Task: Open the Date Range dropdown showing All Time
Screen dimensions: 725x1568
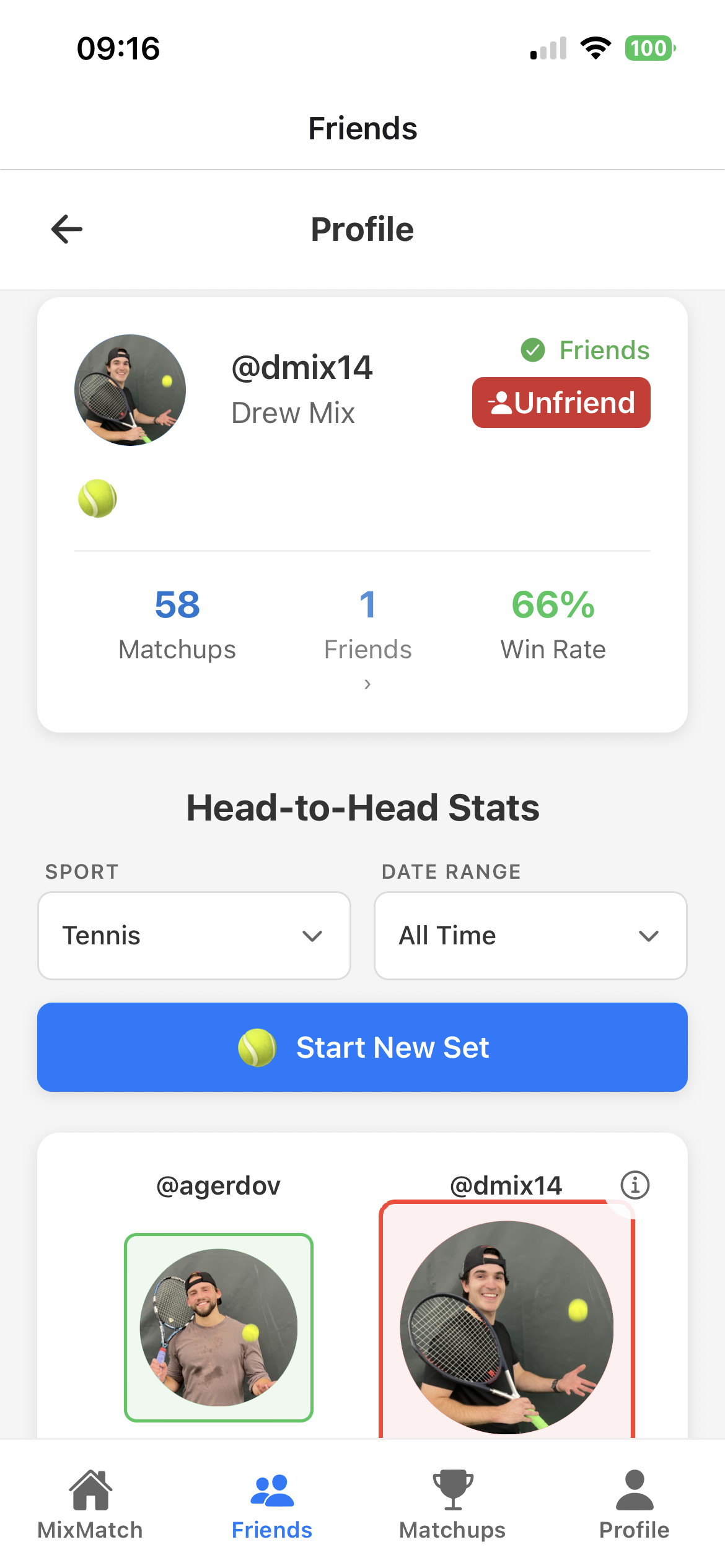Action: [530, 935]
